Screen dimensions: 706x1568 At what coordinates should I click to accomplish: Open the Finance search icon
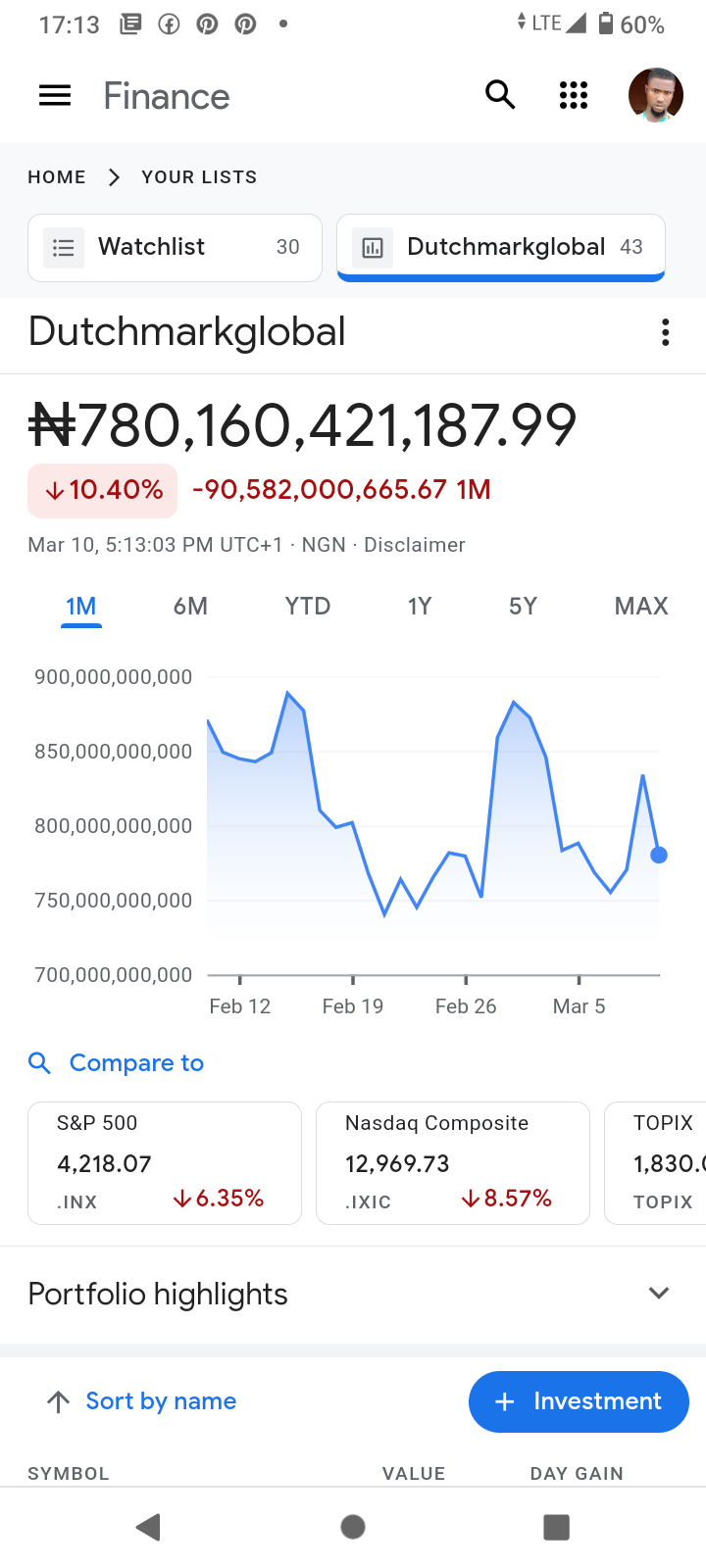click(x=500, y=95)
